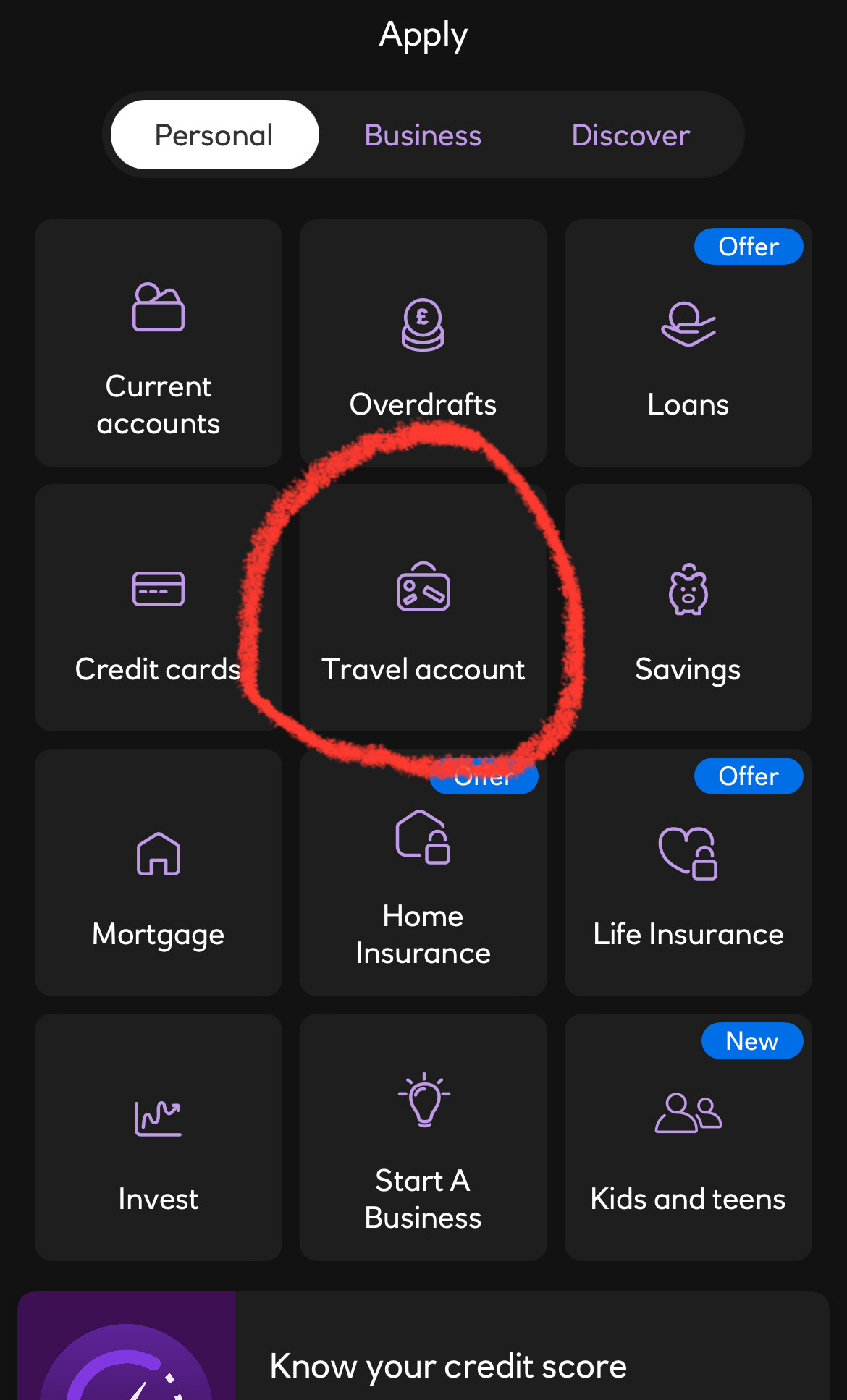847x1400 pixels.
Task: Open Current accounts tile
Action: click(159, 343)
